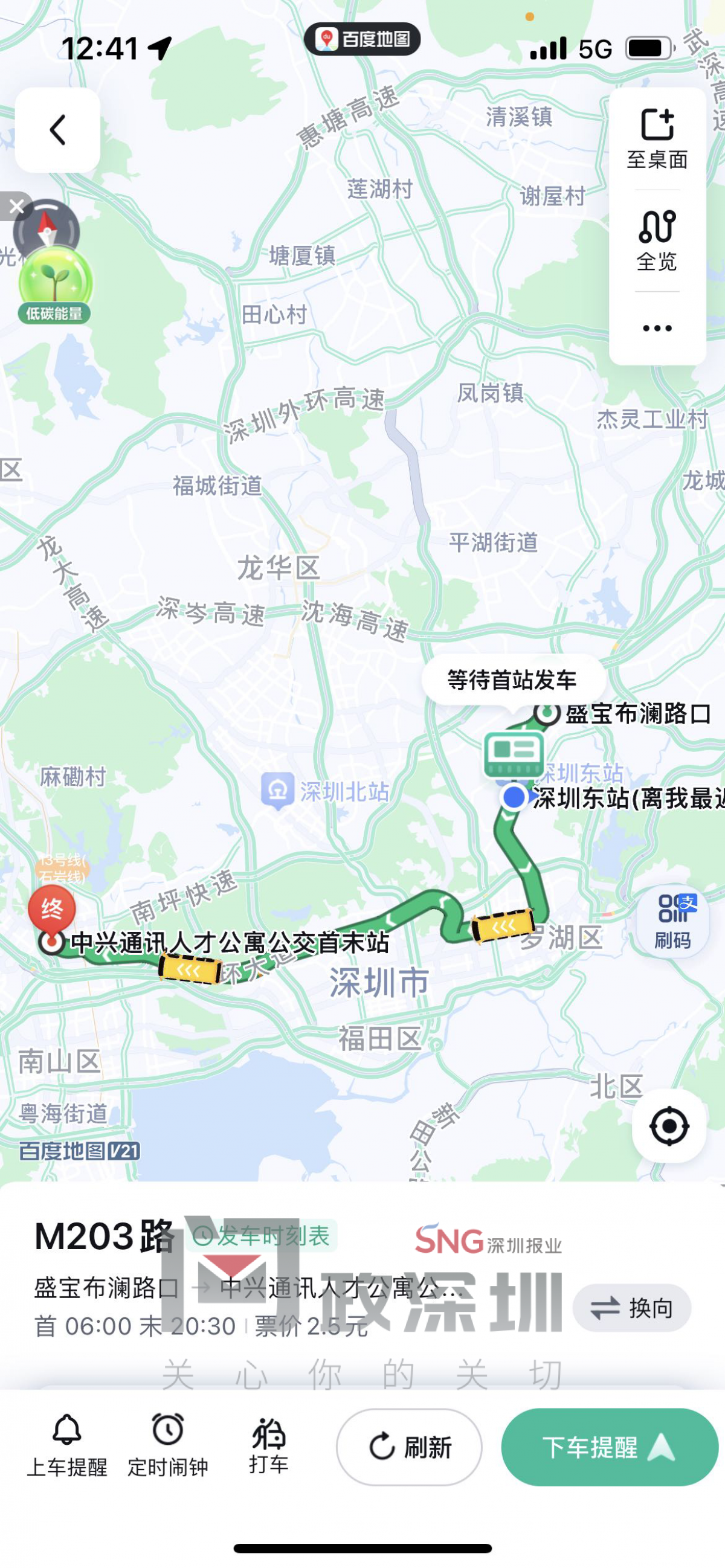
Task: Show the full route with 全览
Action: 657,240
